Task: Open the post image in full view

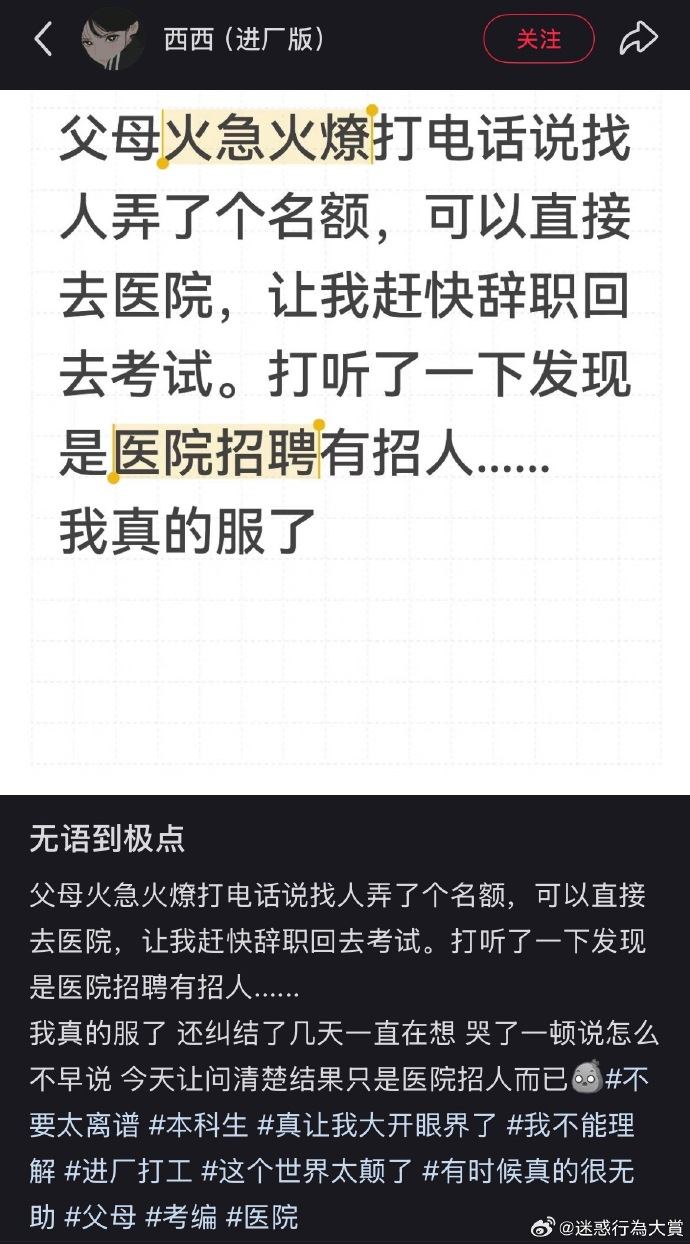Action: tap(345, 440)
